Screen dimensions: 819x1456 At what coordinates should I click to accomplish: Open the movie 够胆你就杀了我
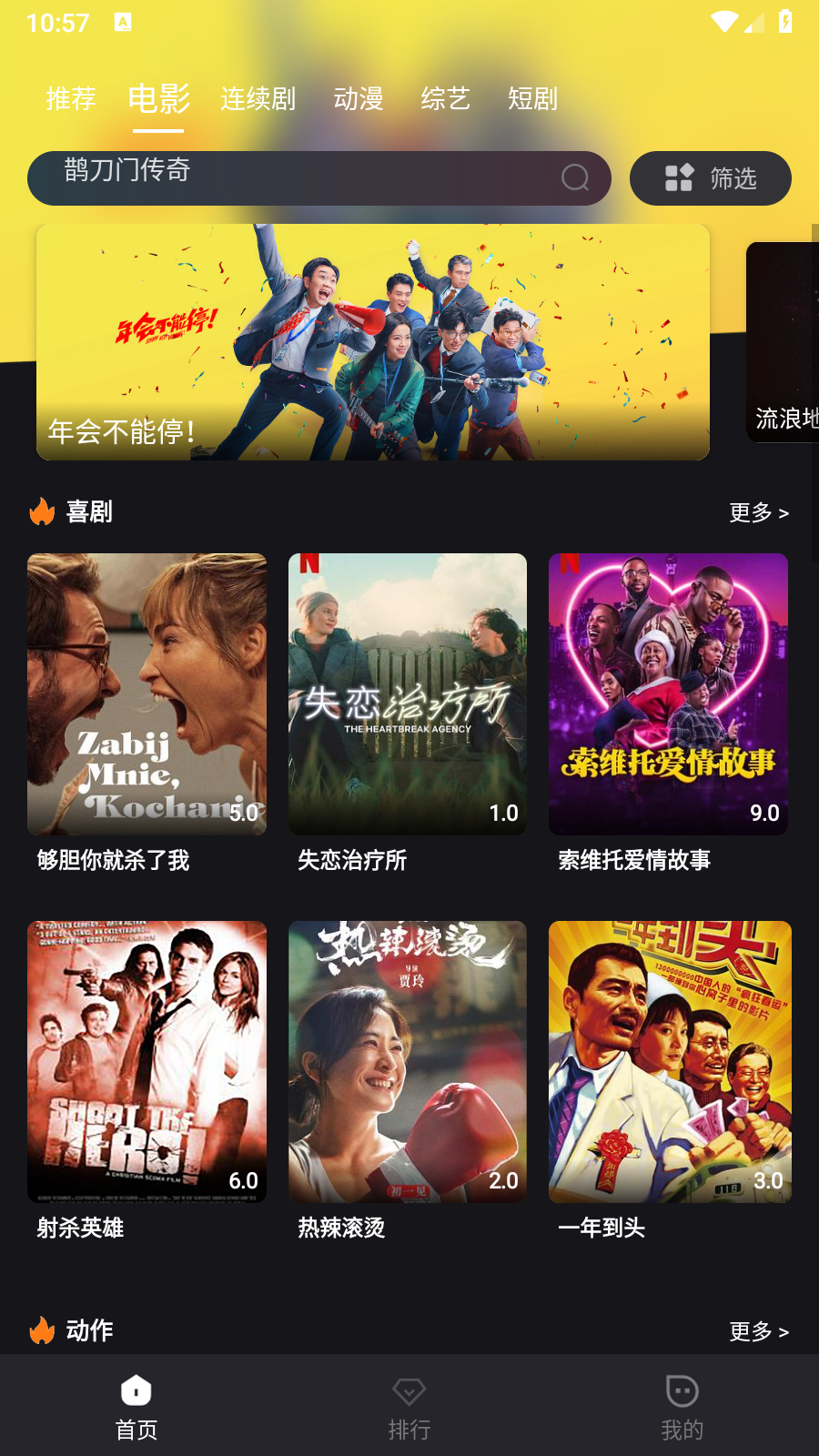point(147,694)
